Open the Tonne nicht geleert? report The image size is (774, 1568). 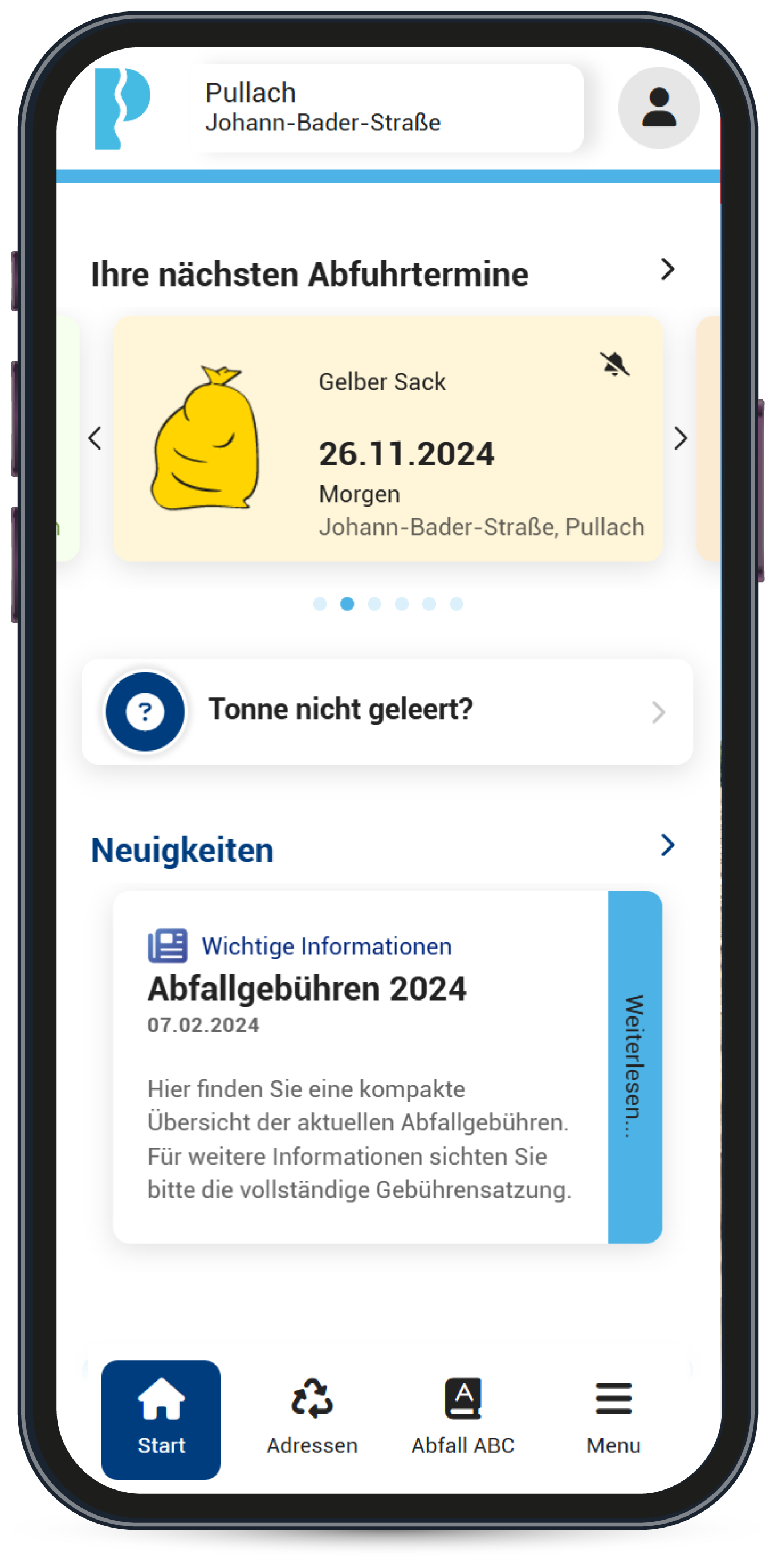388,711
